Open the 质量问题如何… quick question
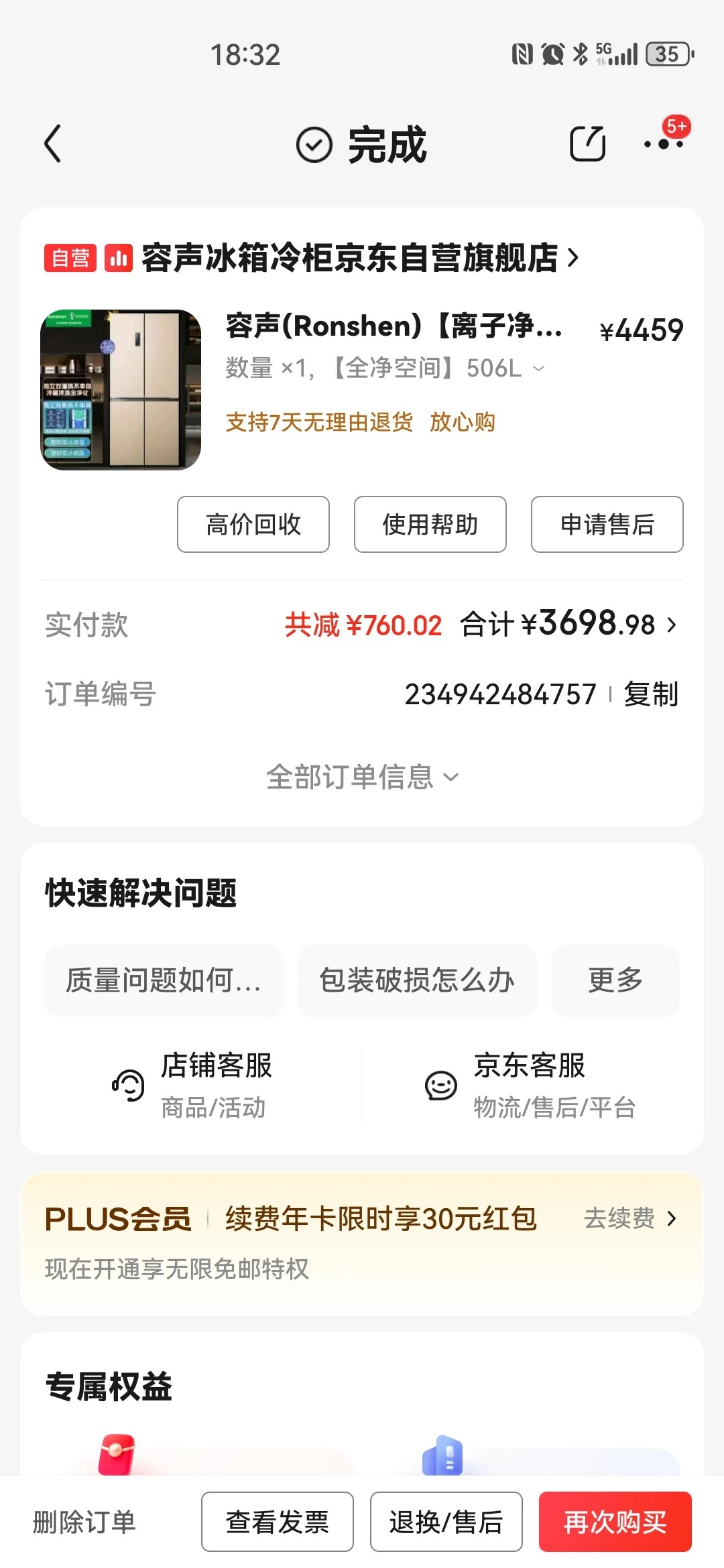 (x=164, y=980)
